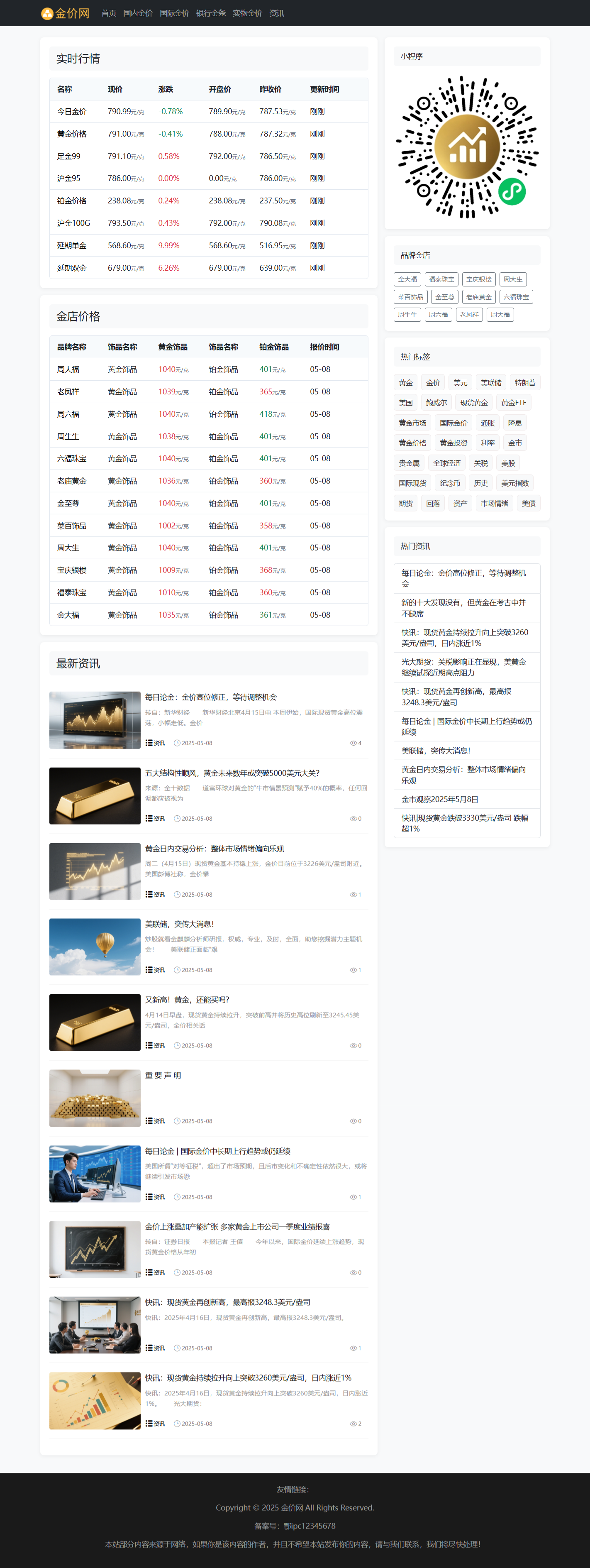Open the 资讯 section from the nav bar
Image resolution: width=590 pixels, height=1568 pixels.
tap(276, 13)
